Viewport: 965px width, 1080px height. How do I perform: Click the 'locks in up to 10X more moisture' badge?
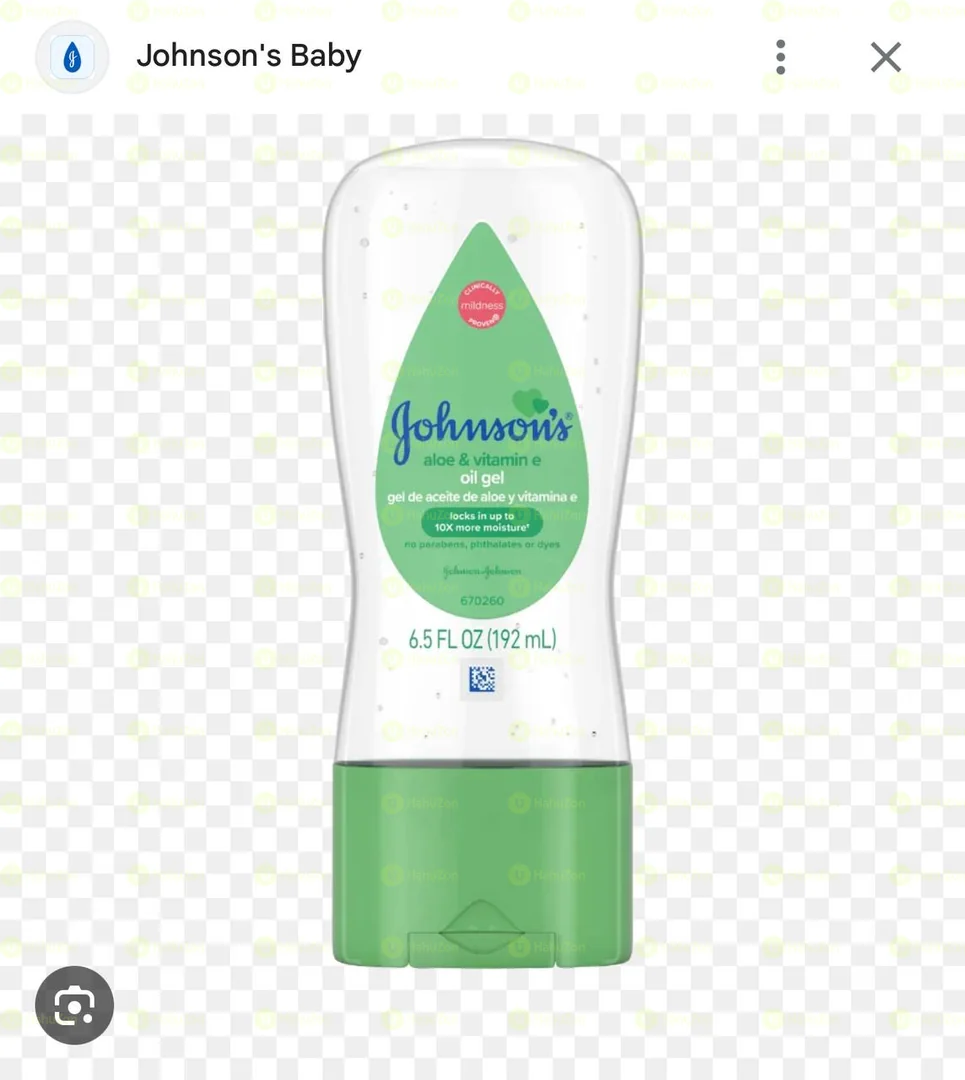click(x=482, y=521)
